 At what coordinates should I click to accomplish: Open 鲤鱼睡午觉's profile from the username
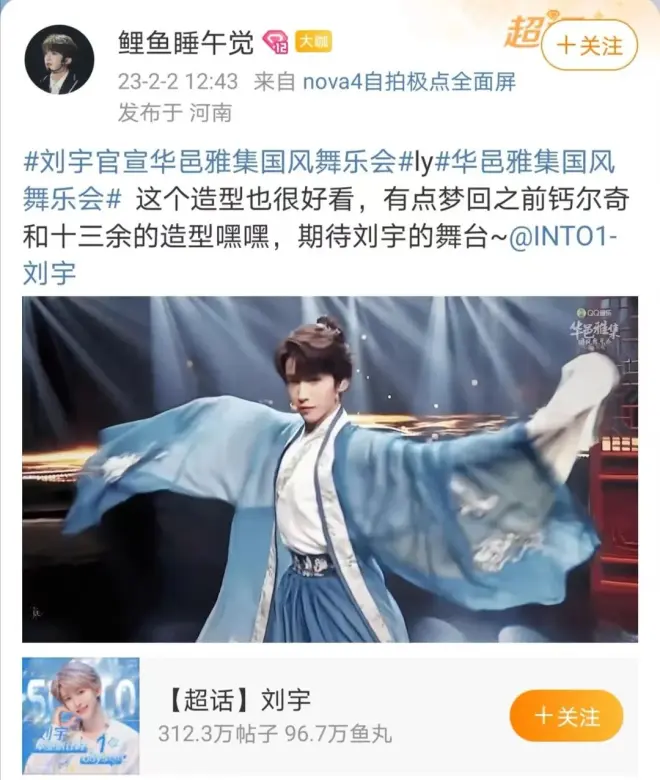click(x=187, y=43)
